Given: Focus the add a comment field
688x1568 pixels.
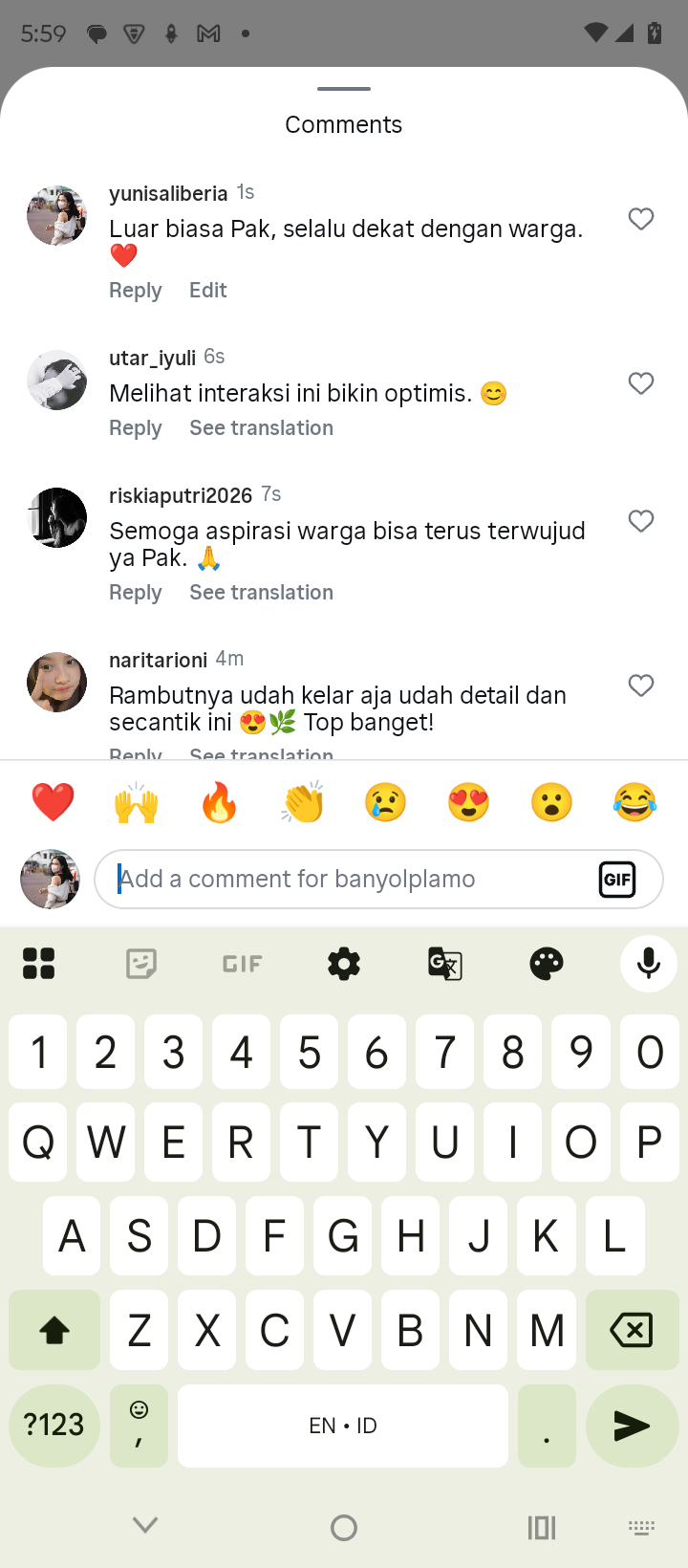Looking at the screenshot, I should 344,879.
